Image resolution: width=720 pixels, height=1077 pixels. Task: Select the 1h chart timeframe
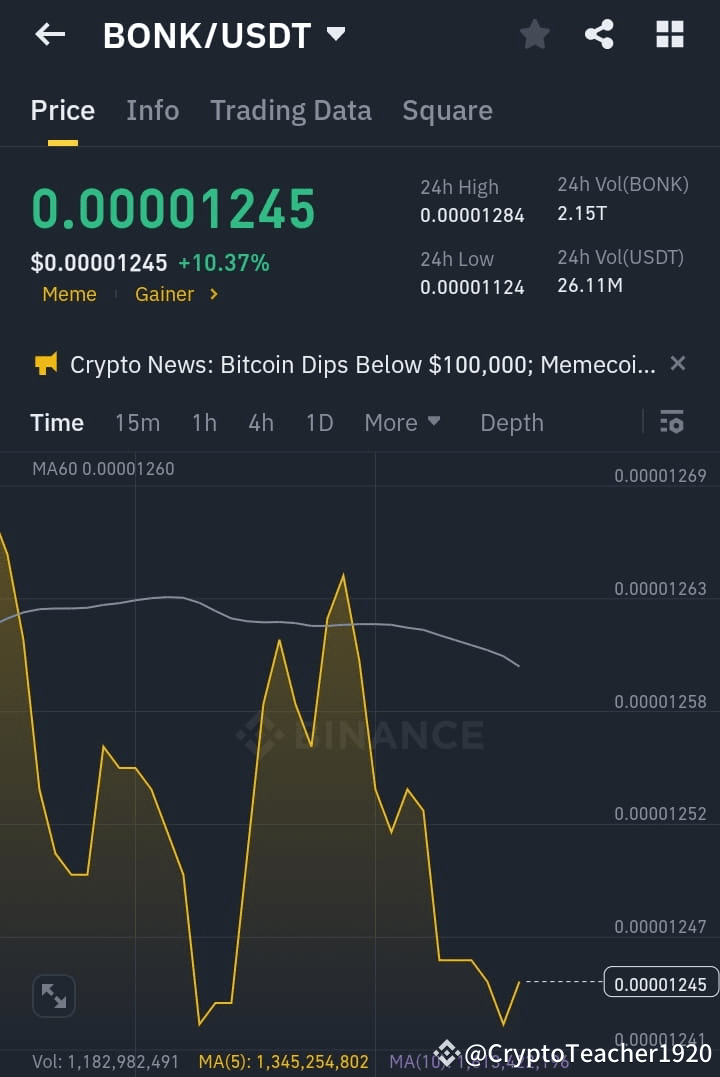click(204, 422)
